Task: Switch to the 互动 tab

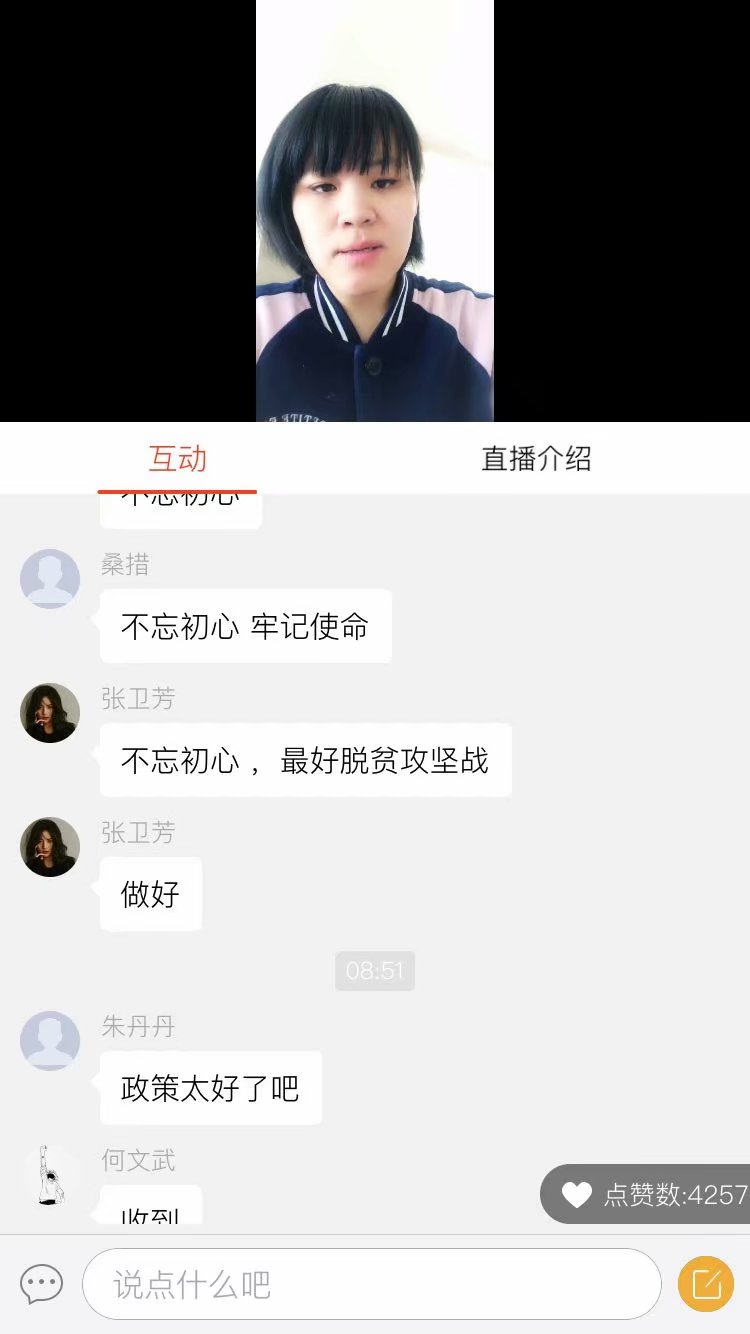Action: (177, 459)
